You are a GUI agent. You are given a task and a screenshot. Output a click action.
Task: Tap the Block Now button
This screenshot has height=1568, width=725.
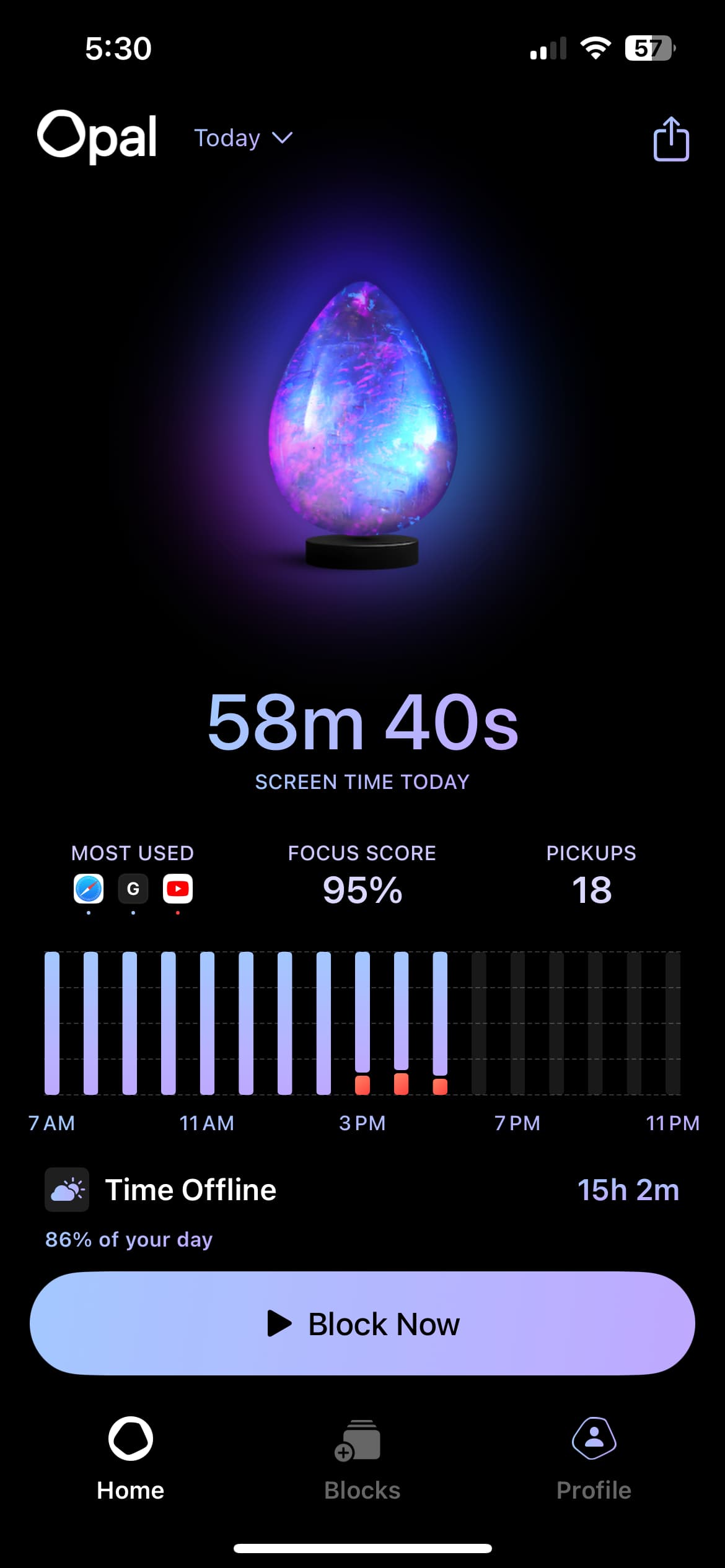coord(362,1323)
